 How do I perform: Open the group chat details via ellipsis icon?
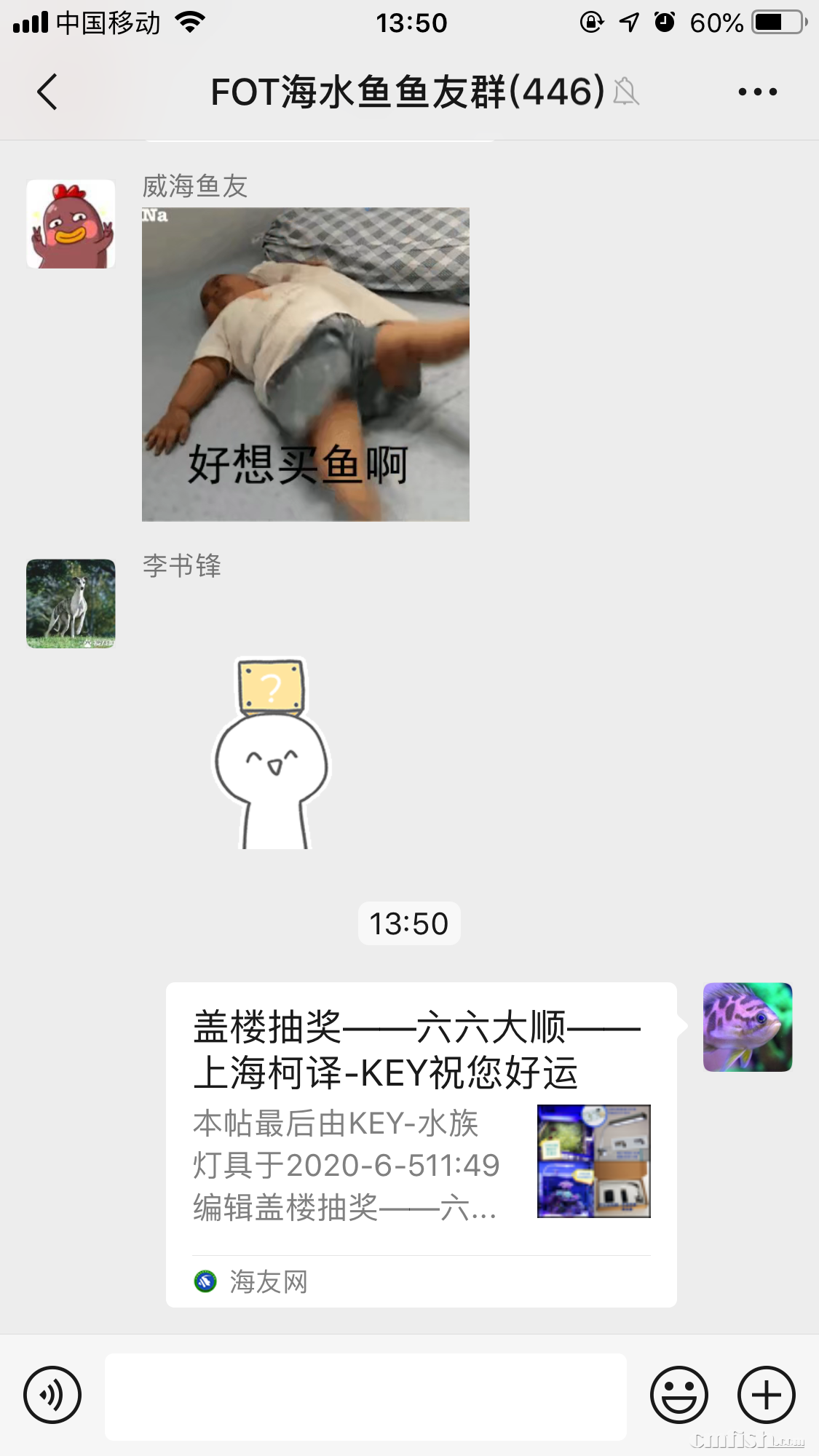click(753, 91)
